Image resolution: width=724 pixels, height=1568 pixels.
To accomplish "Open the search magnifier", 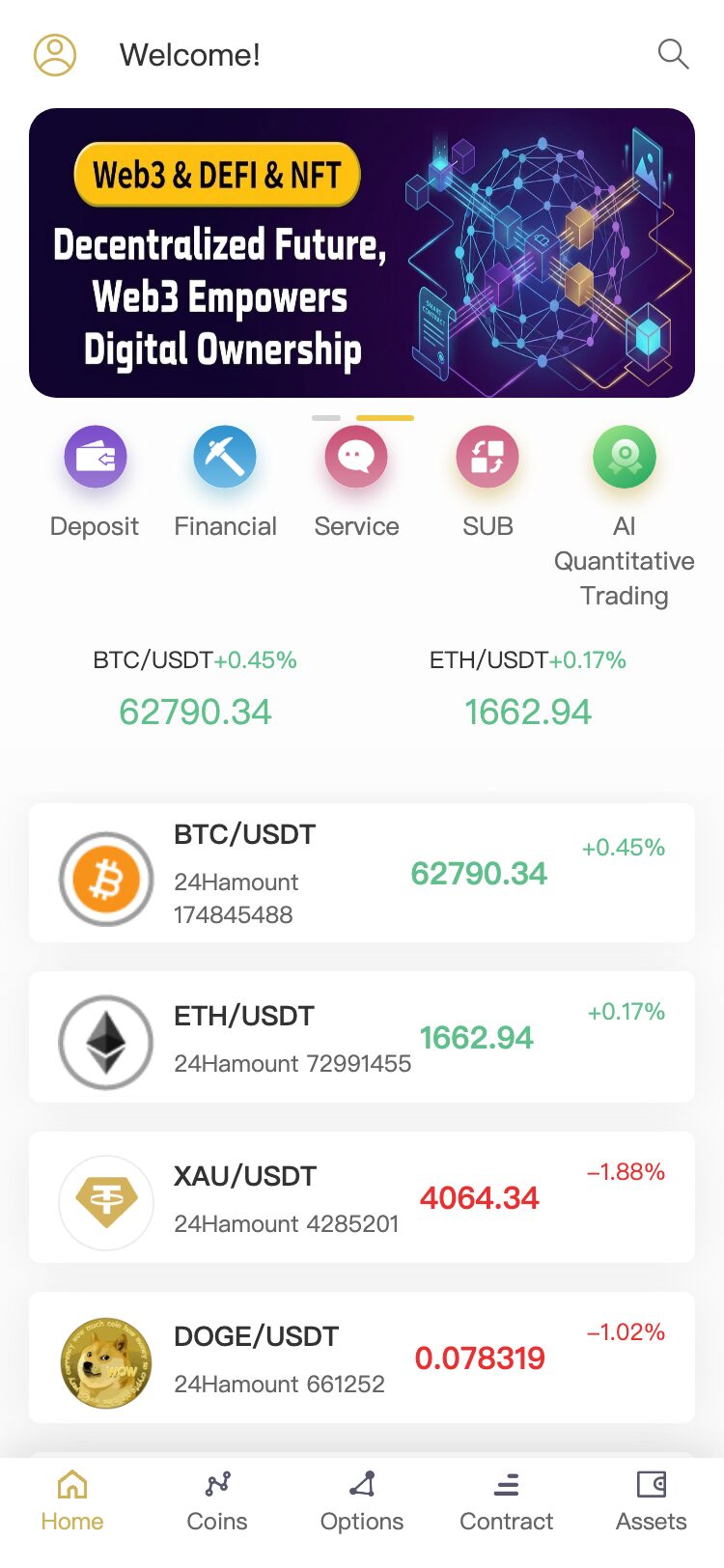I will (x=673, y=54).
